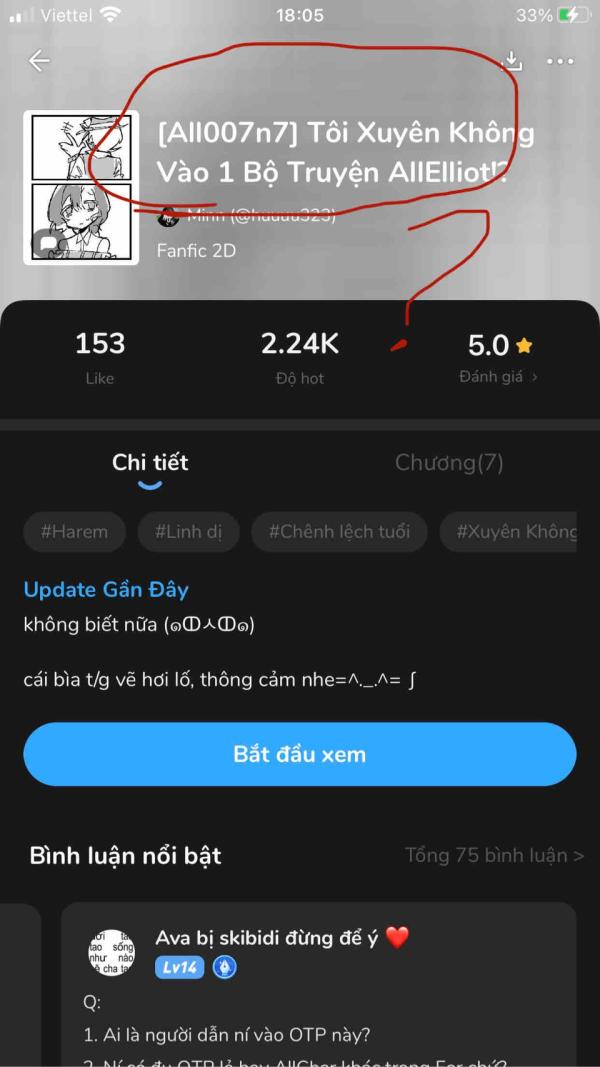Switch to the Chương(7) tab
Screen dimensions: 600x1067
[449, 462]
